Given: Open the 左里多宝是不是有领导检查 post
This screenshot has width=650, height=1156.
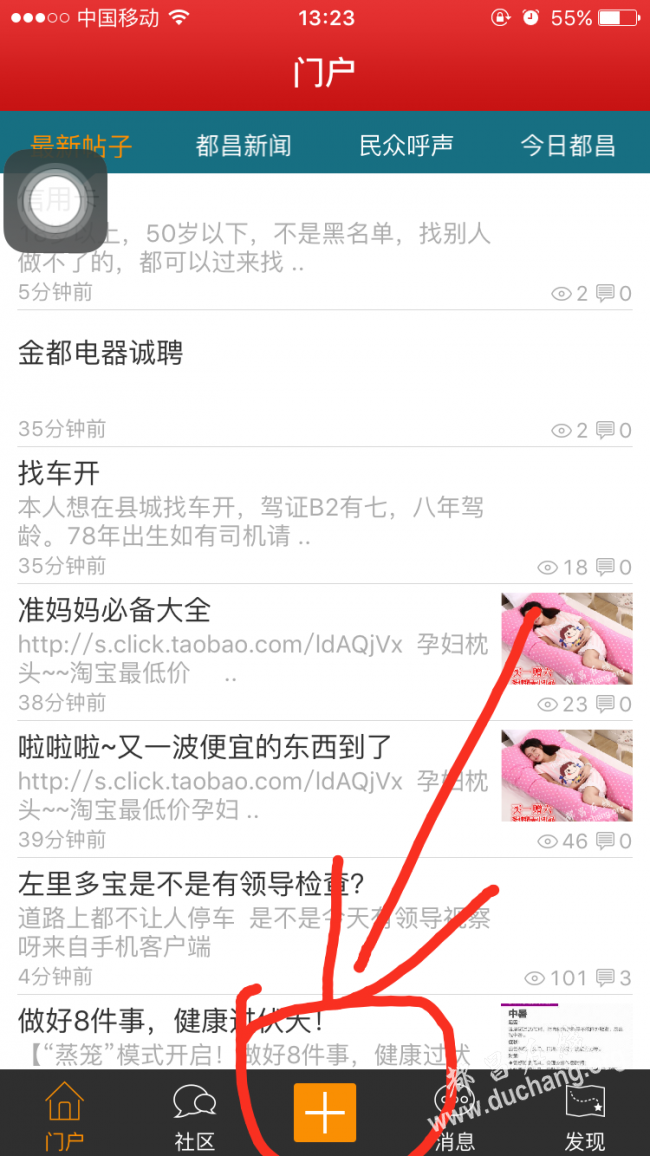Looking at the screenshot, I should click(190, 884).
